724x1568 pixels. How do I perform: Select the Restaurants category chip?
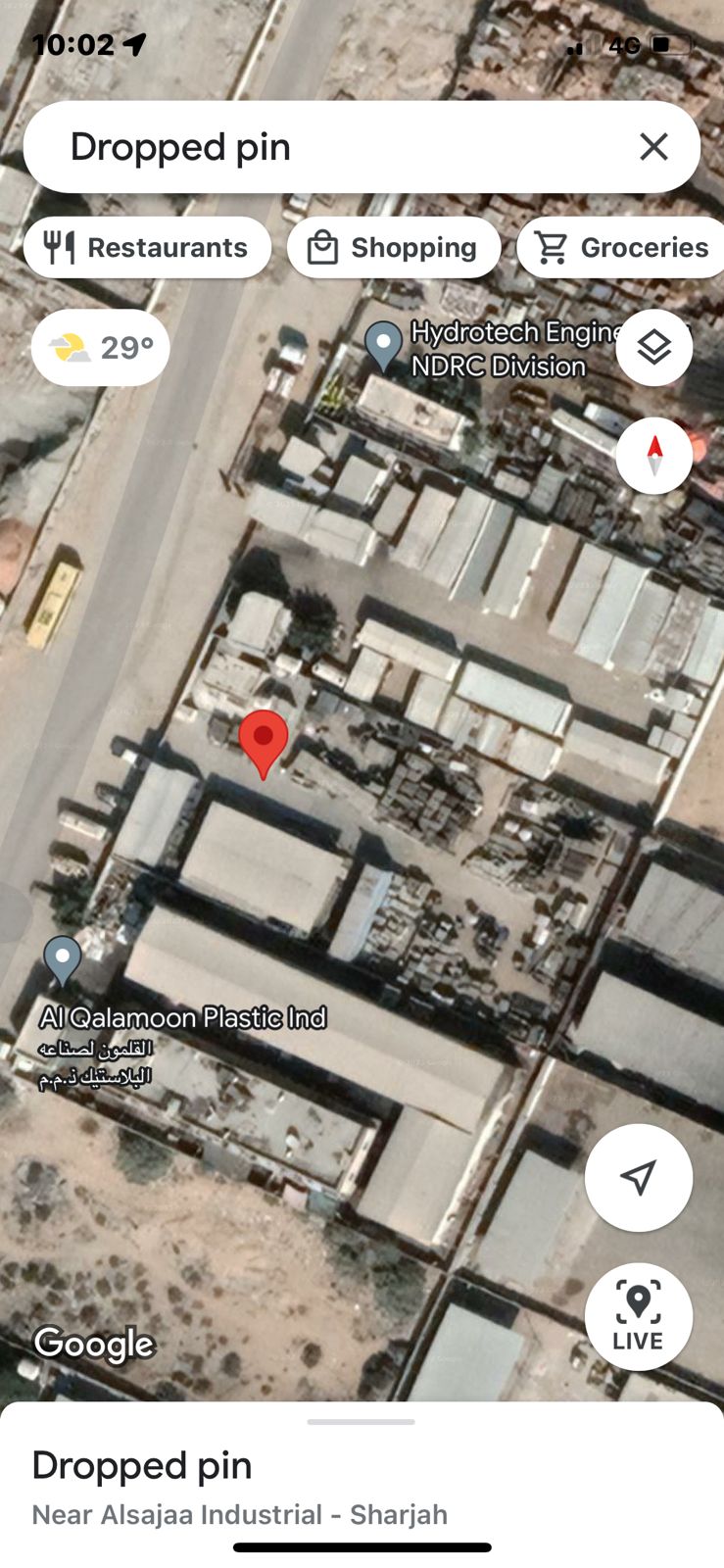coord(147,247)
